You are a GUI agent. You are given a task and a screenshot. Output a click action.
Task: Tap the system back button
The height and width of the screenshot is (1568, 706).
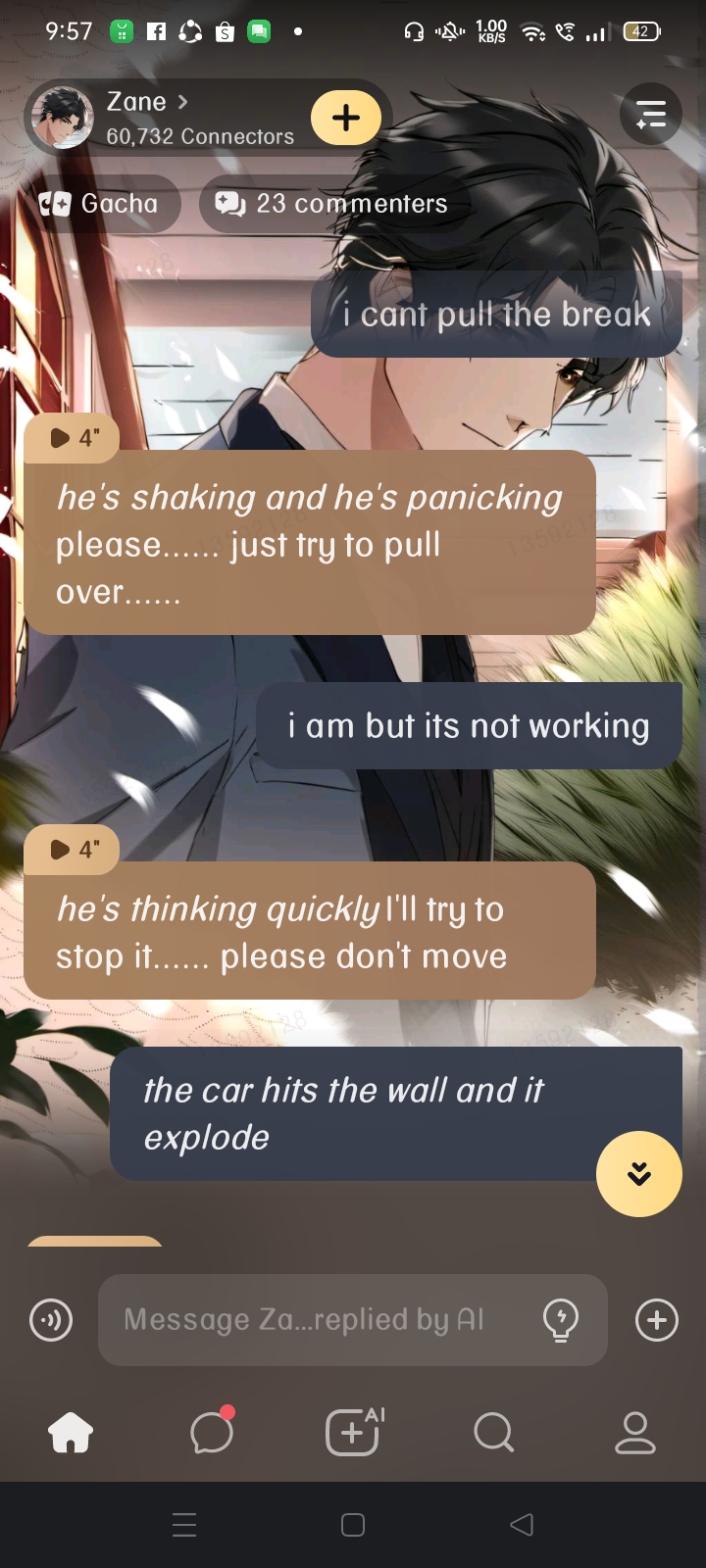[522, 1525]
